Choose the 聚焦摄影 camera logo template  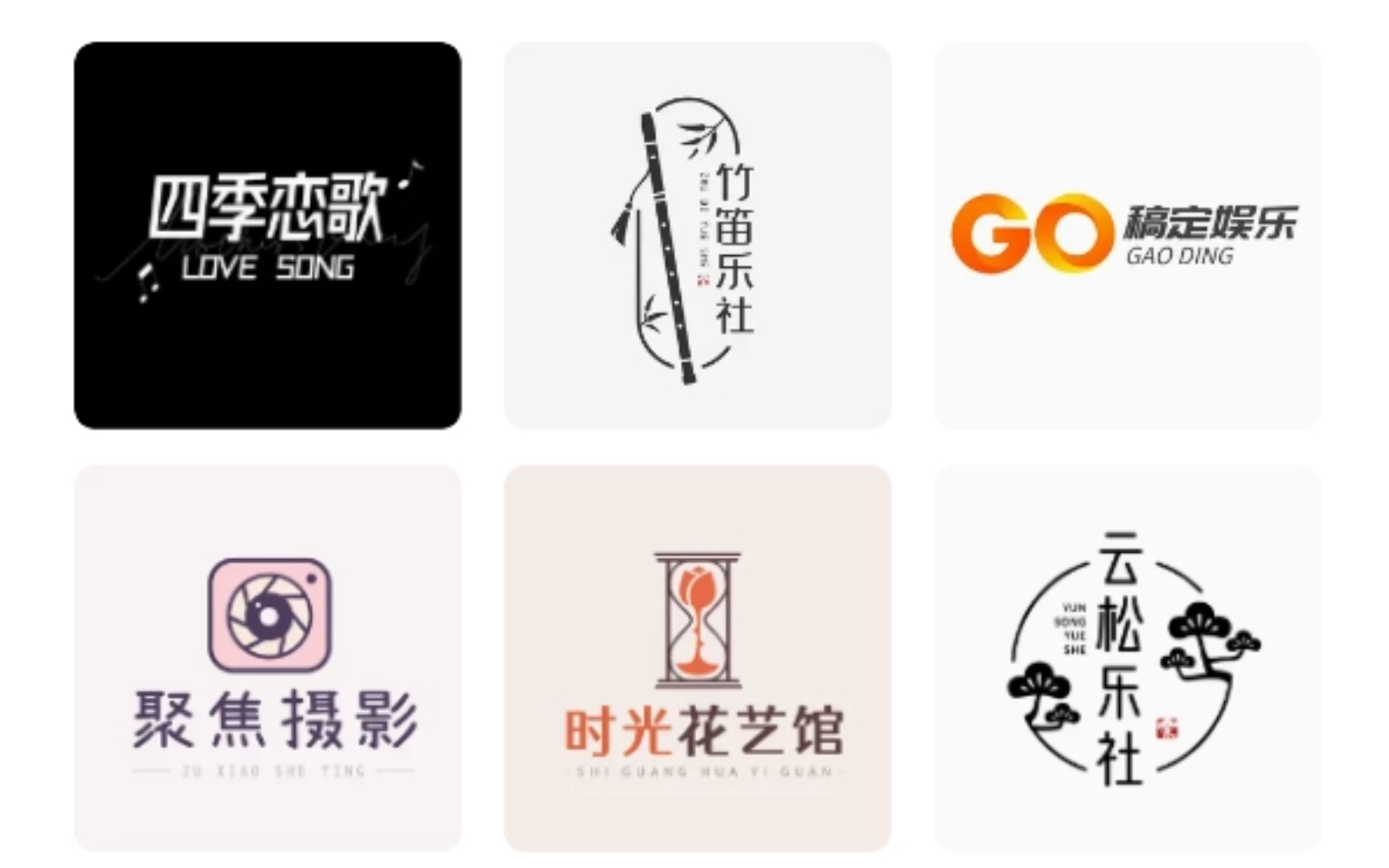[x=267, y=658]
